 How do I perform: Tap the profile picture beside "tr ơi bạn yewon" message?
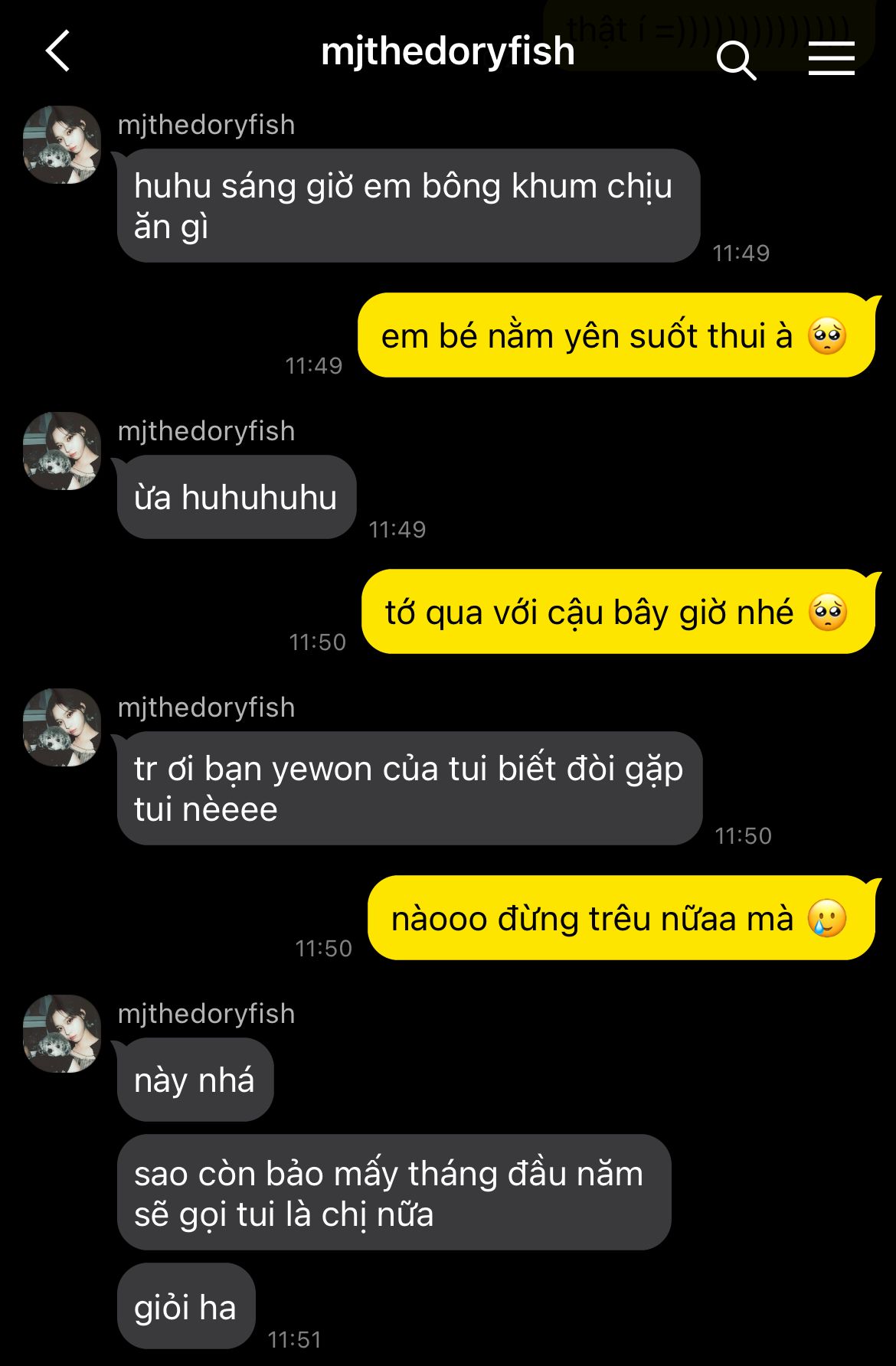(x=62, y=727)
